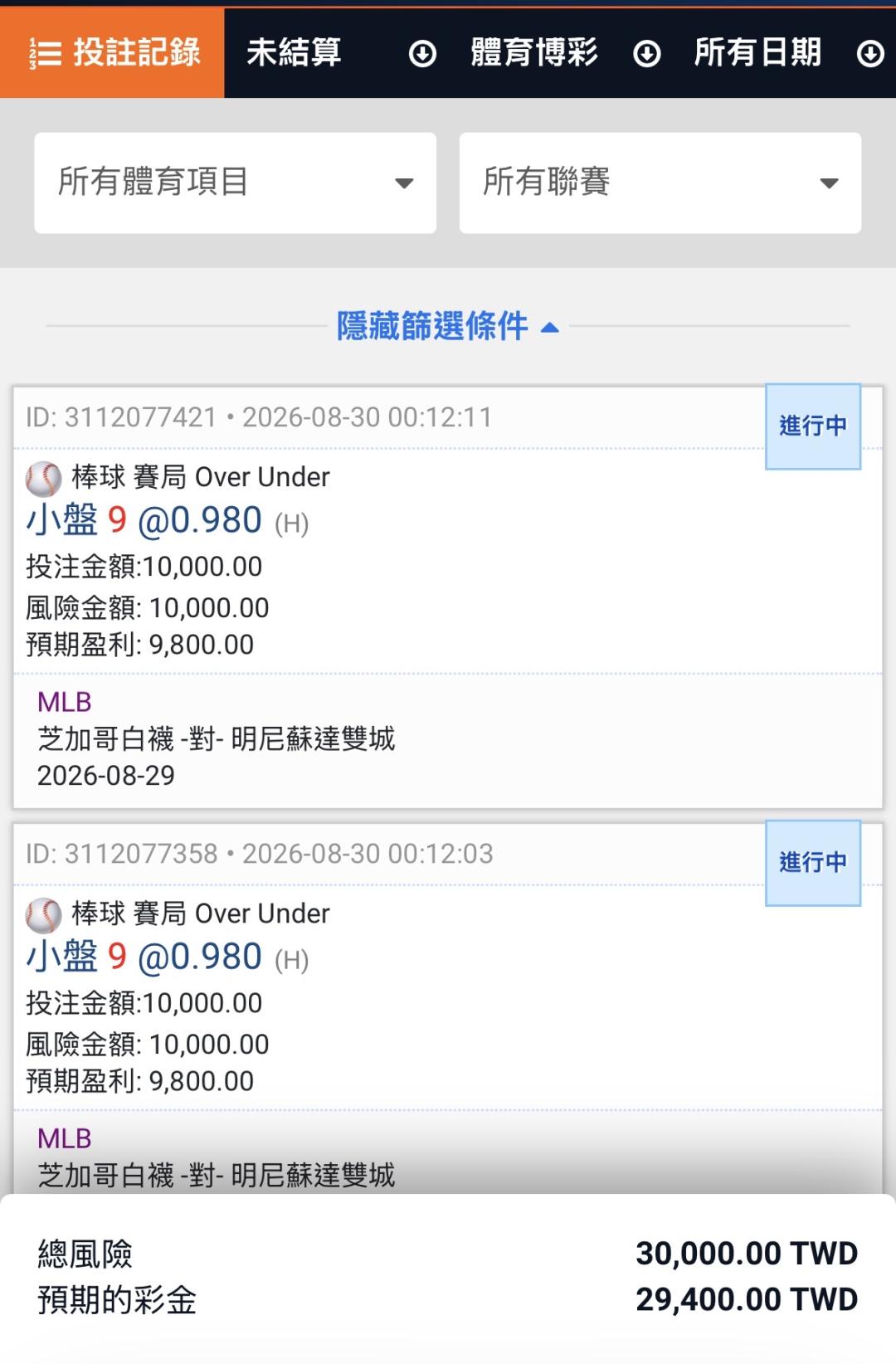896x1364 pixels.
Task: Tap 進行中 on bet ID 3112077358
Action: tap(813, 863)
